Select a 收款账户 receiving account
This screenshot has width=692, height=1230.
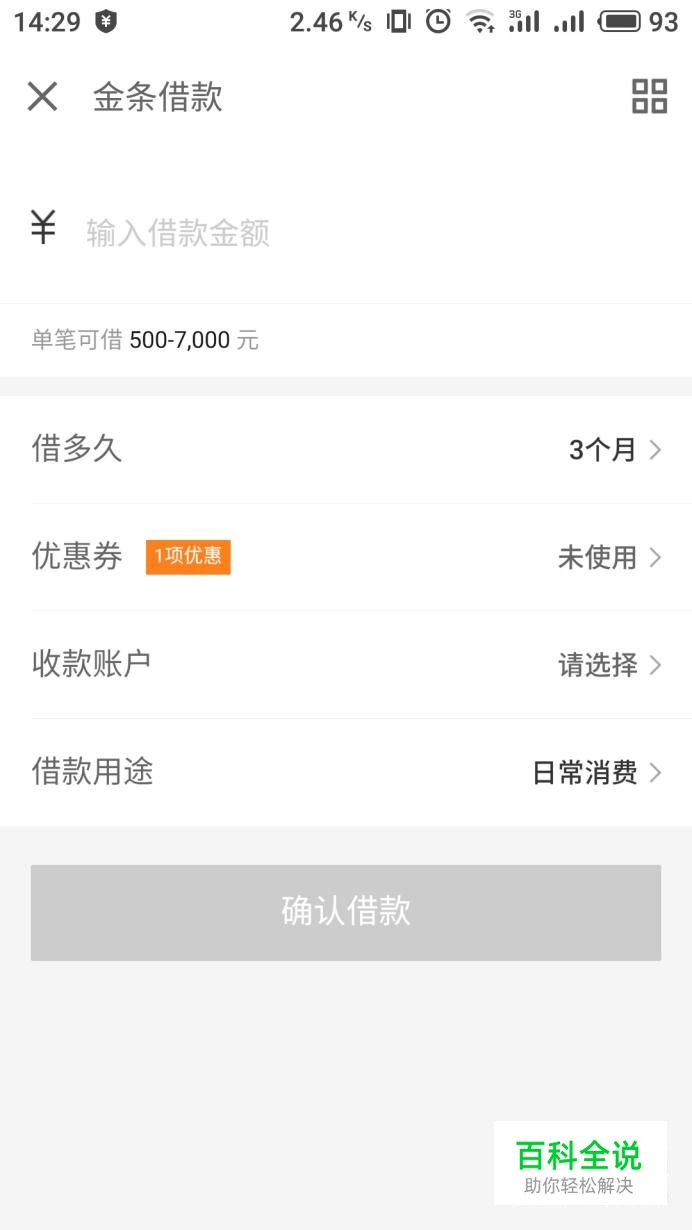tap(346, 664)
